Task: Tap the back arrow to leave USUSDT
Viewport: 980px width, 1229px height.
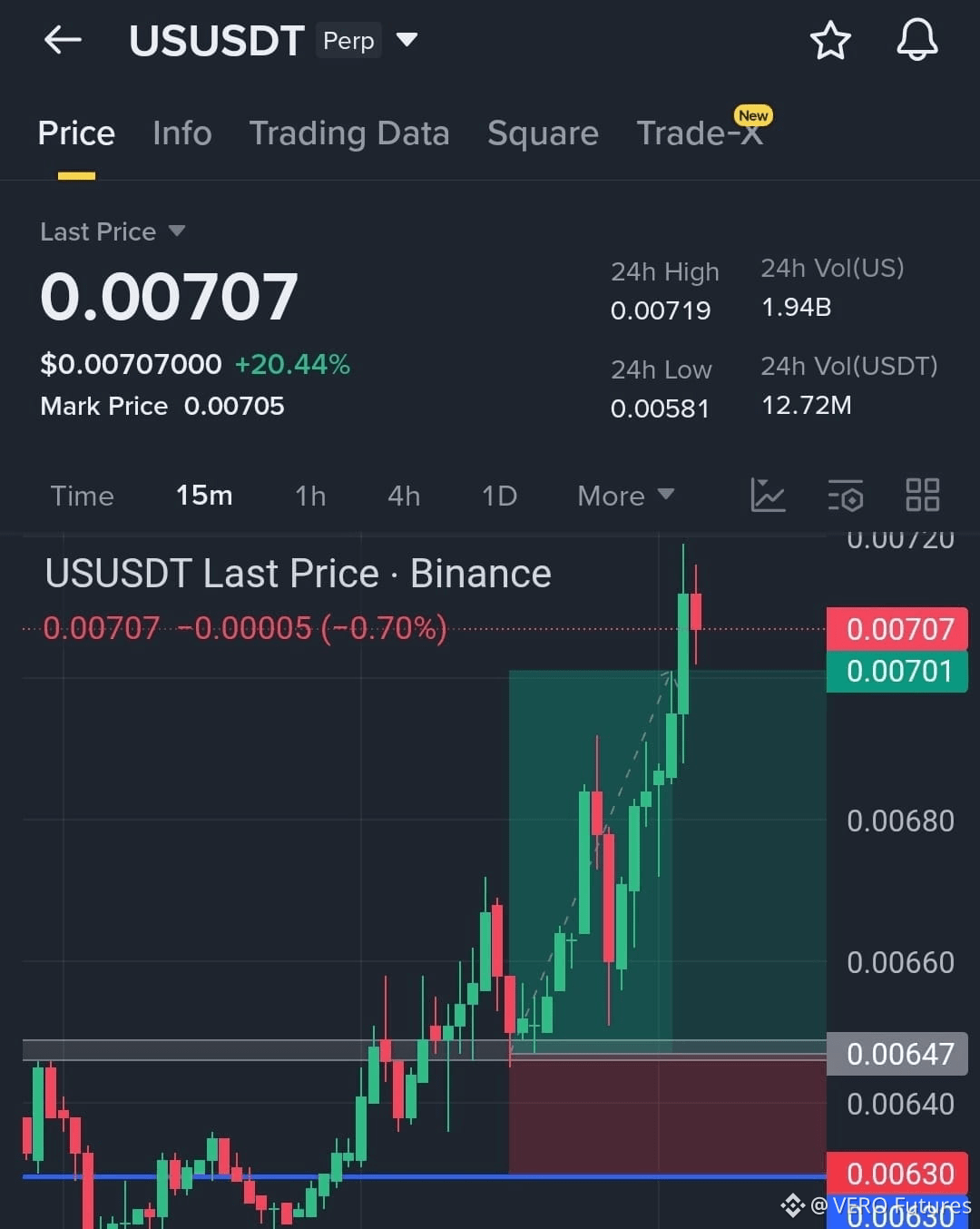Action: point(61,40)
